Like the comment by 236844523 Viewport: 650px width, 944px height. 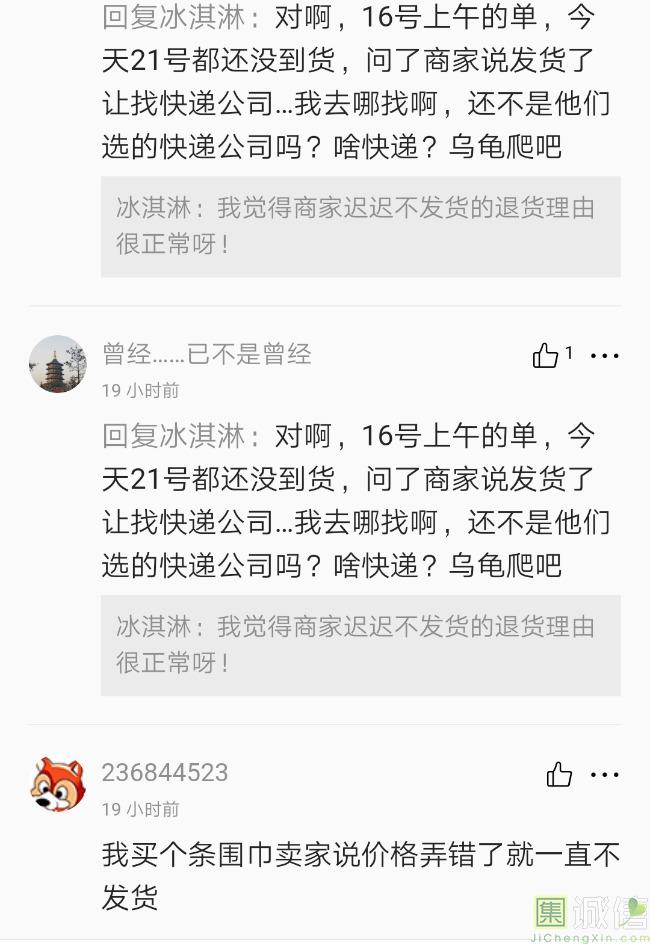[559, 774]
